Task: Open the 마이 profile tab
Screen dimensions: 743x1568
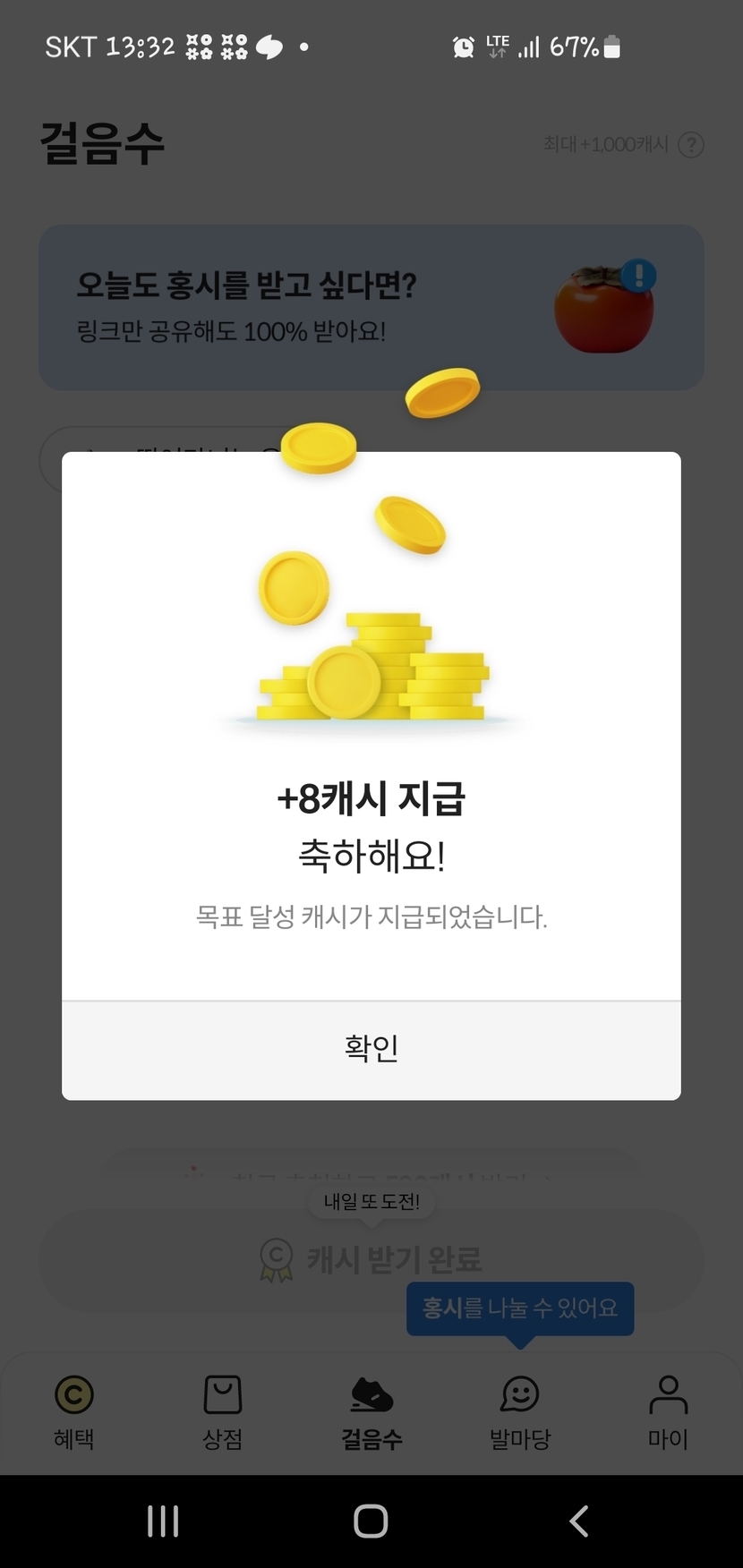Action: point(668,1412)
